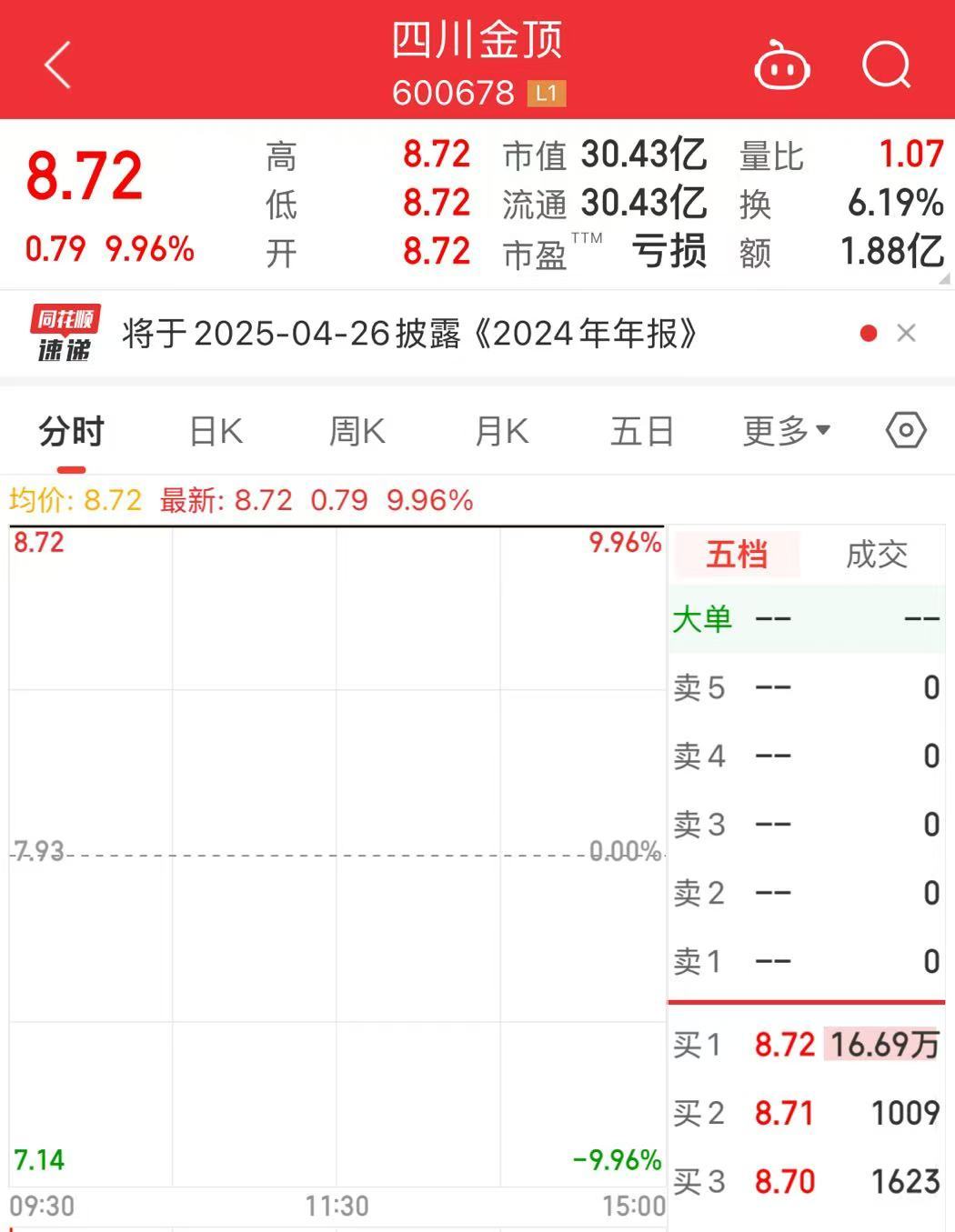Select the 五日 chart view

point(642,430)
